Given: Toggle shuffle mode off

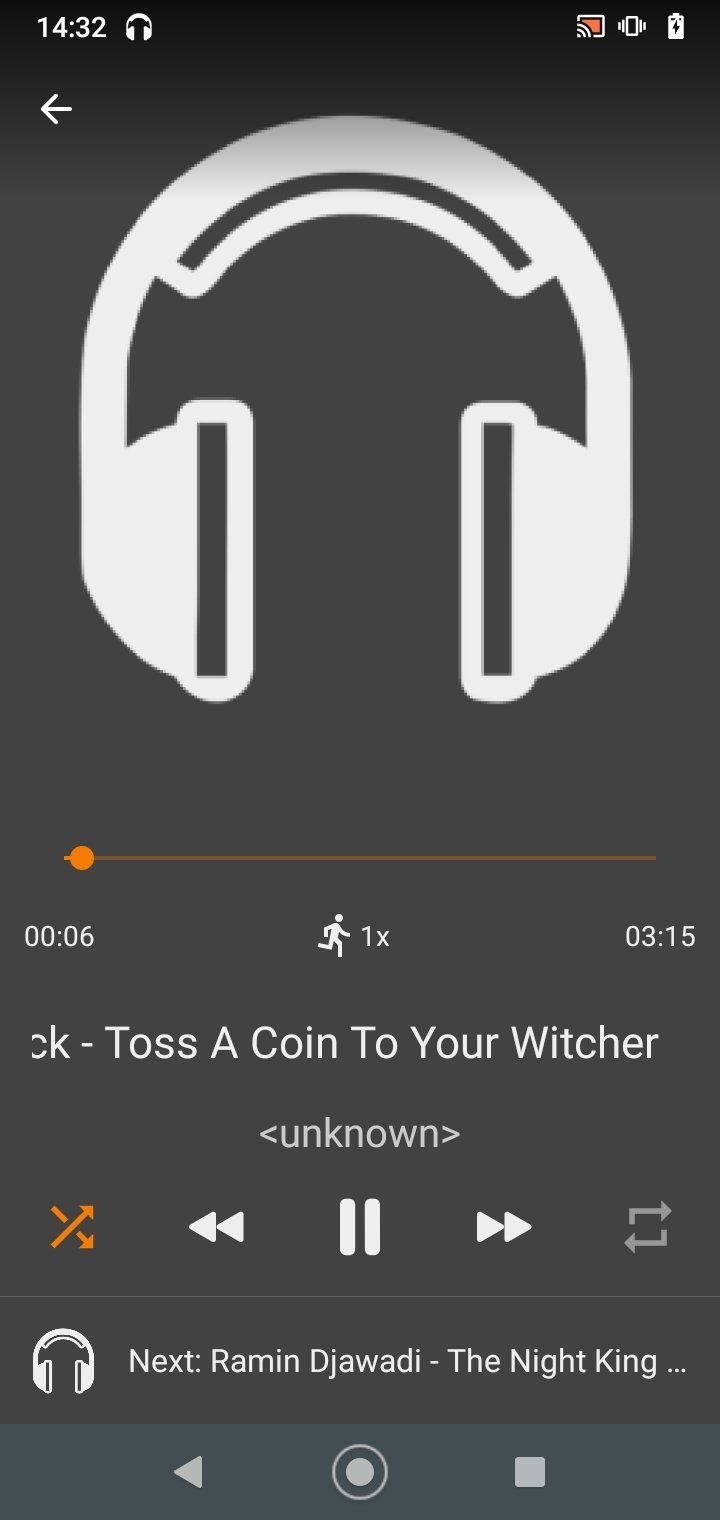Looking at the screenshot, I should (x=72, y=1226).
